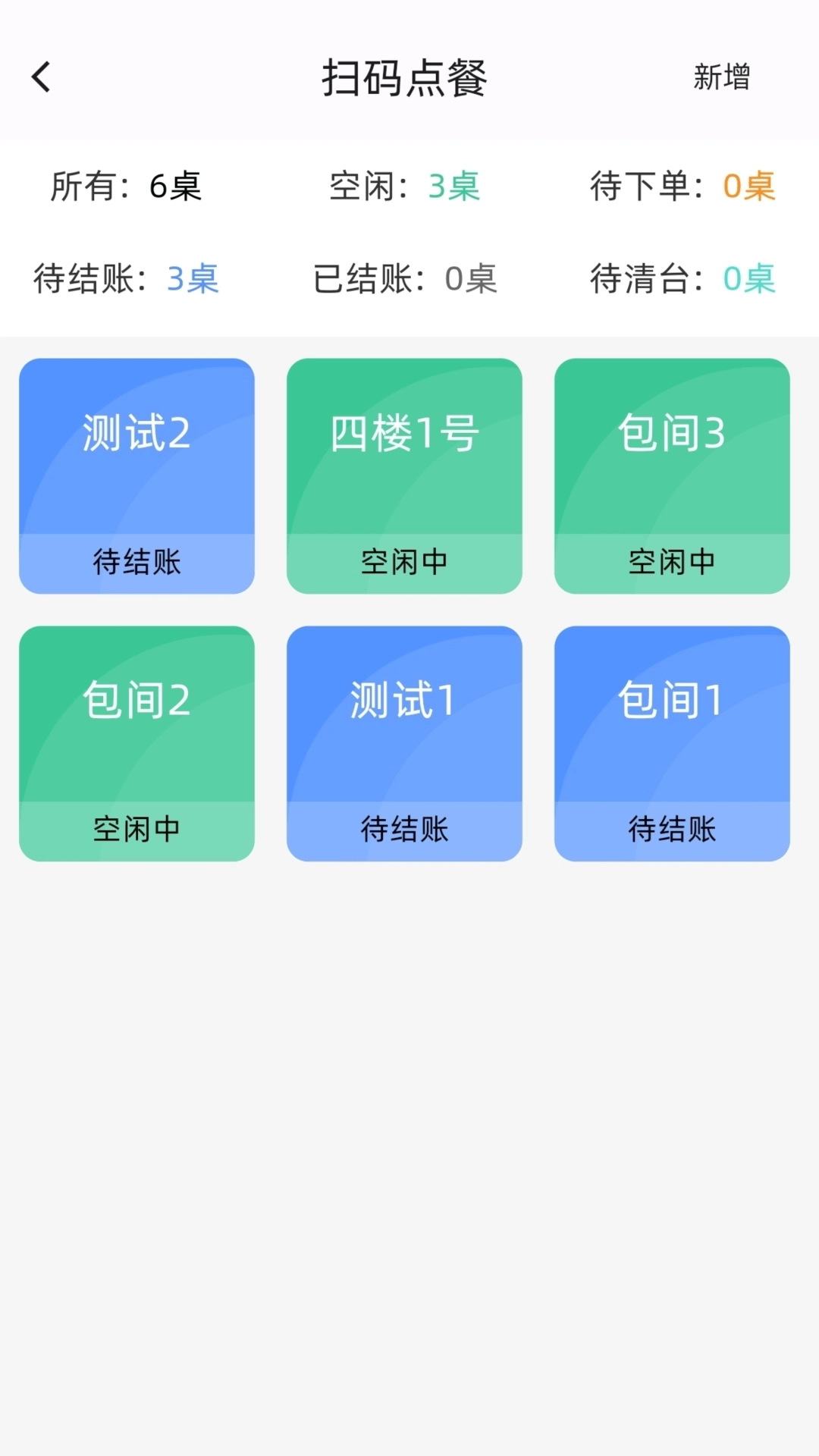Tap 空闲中 label on 包间3 card
Image resolution: width=819 pixels, height=1456 pixels.
tap(672, 561)
